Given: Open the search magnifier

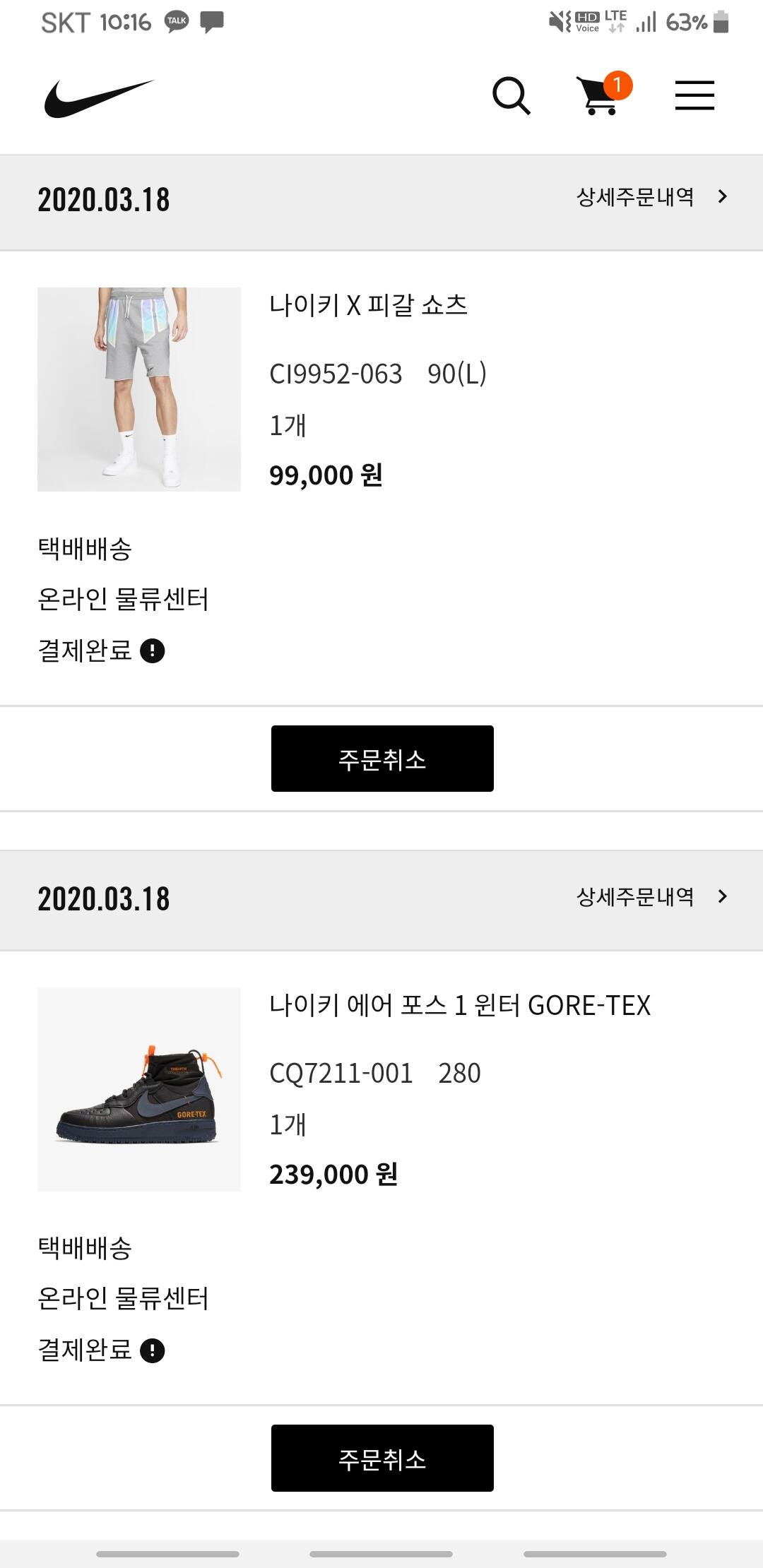Looking at the screenshot, I should 511,96.
